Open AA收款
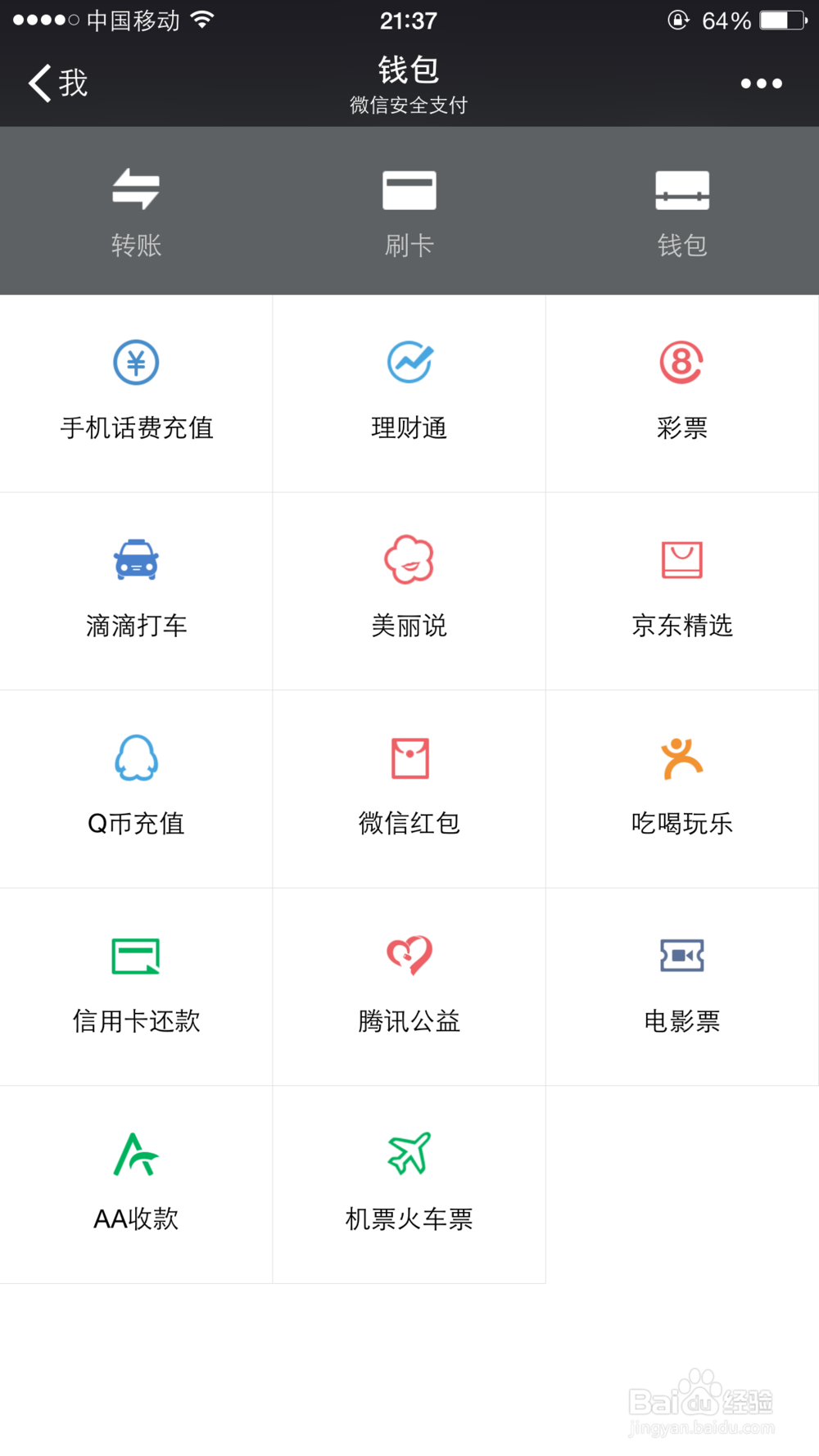This screenshot has height=1456, width=819. point(136,1185)
